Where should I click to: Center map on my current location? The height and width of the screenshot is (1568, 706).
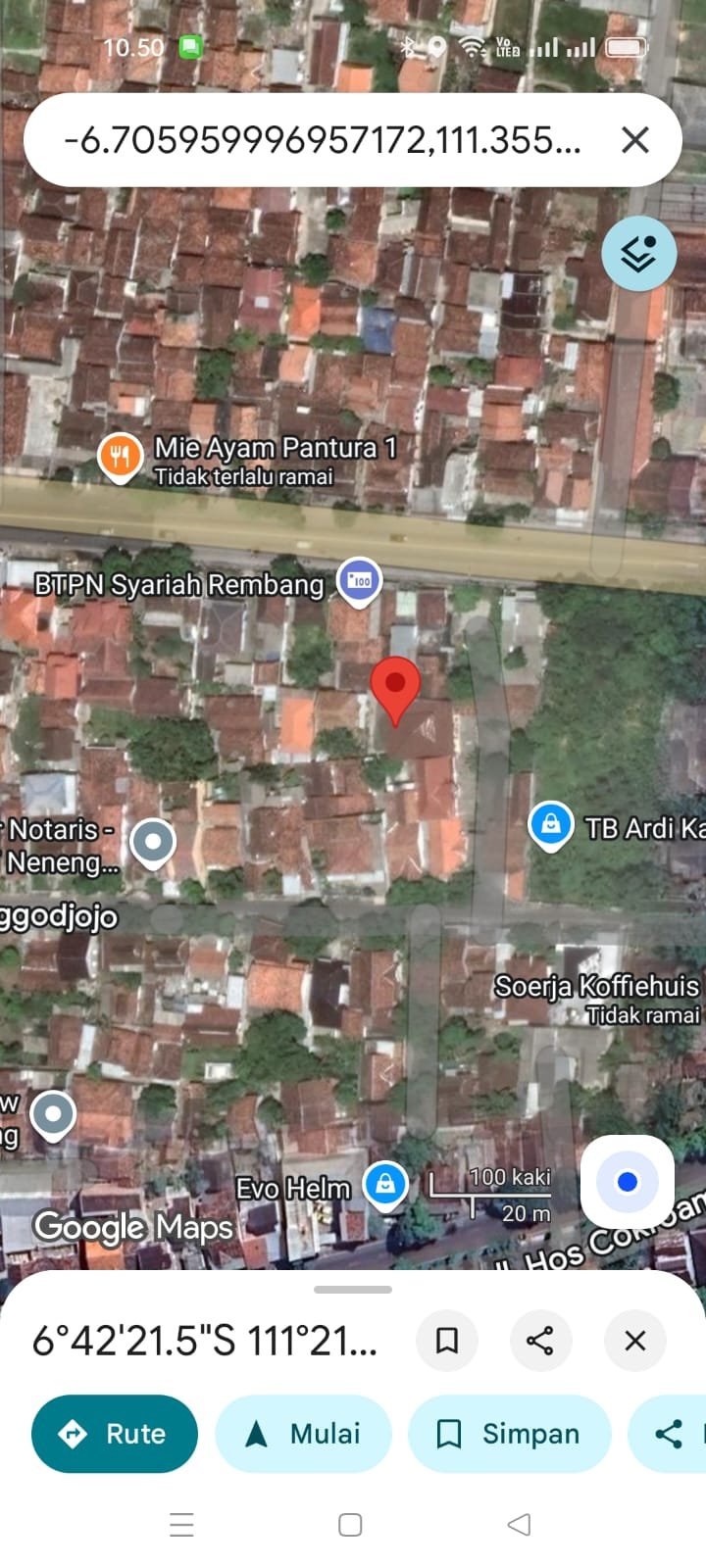pos(627,1182)
